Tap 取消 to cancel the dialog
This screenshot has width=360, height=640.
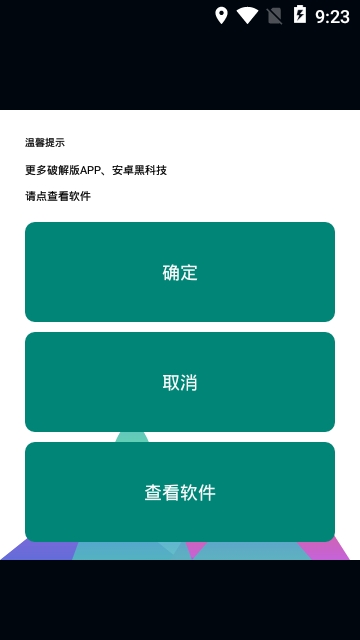point(180,382)
